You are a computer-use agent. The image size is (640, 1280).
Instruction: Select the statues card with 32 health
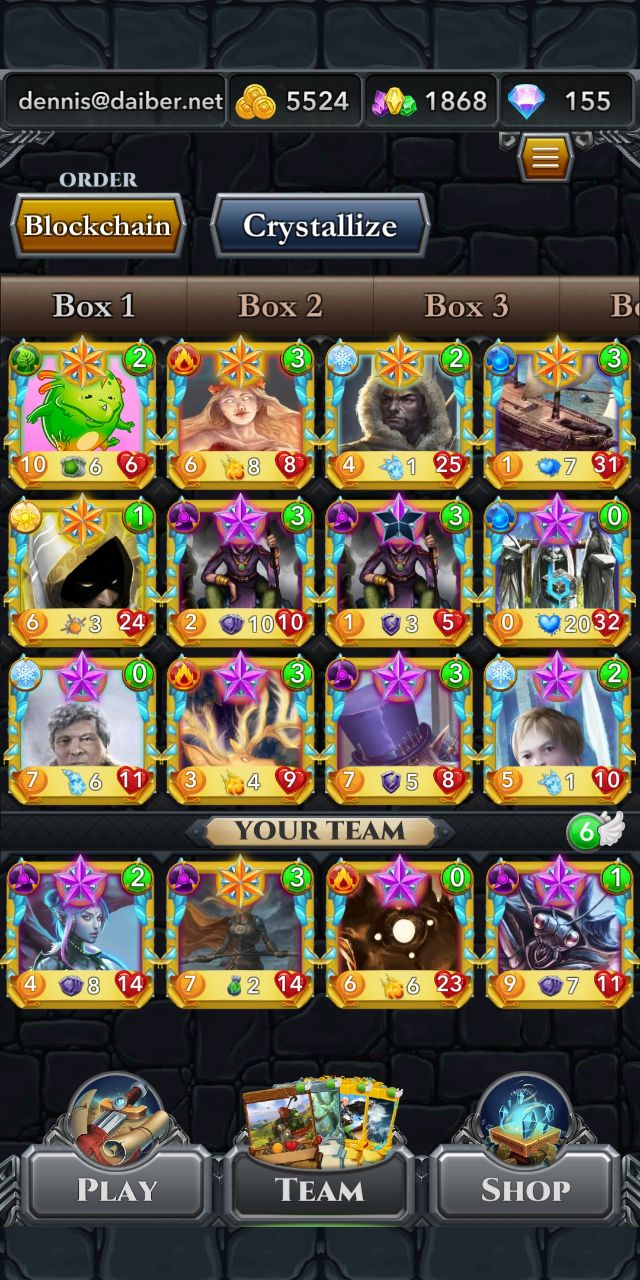click(x=558, y=572)
